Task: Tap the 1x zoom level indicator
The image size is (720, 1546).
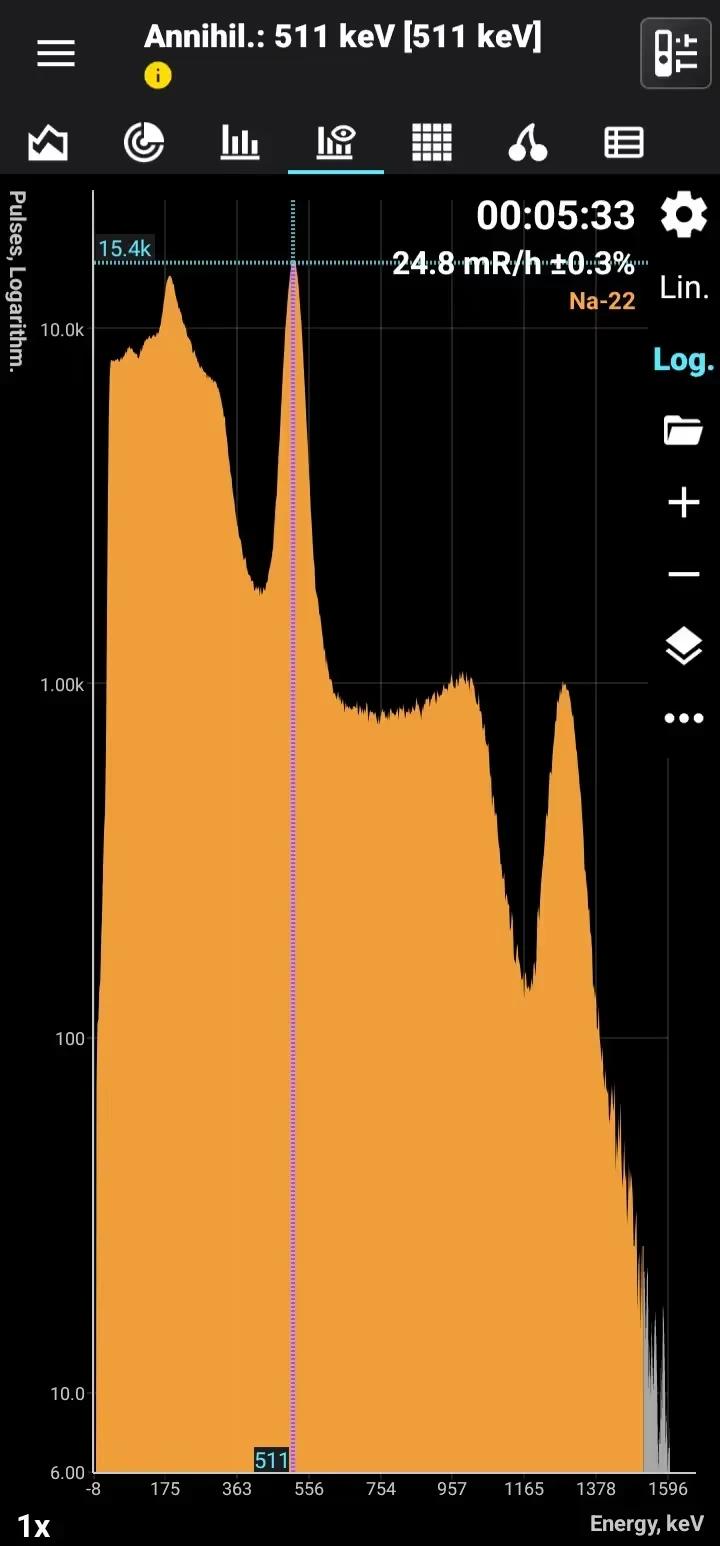Action: coord(34,1526)
